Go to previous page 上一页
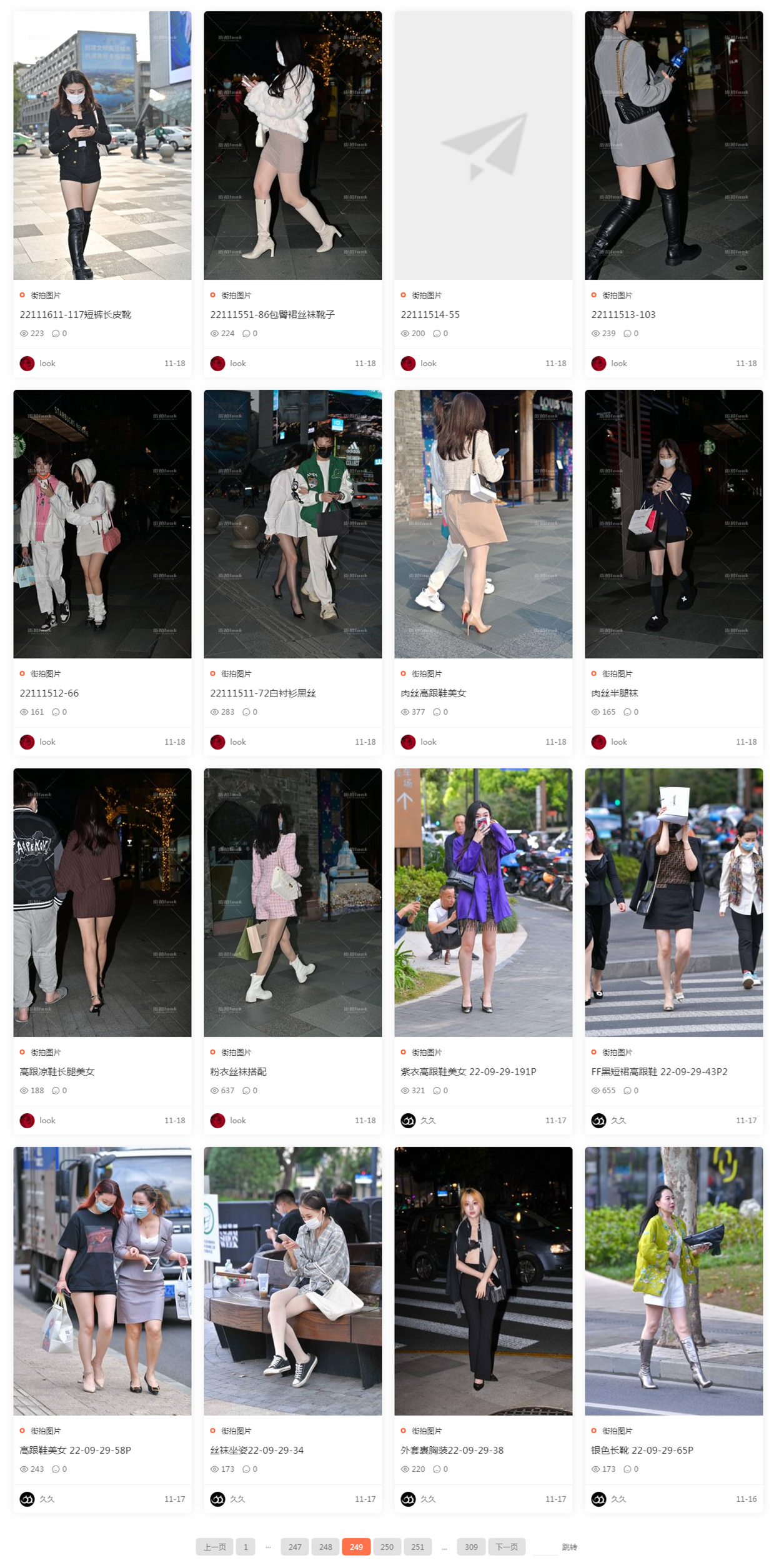Screen dimensions: 784x1568 click(x=214, y=1547)
